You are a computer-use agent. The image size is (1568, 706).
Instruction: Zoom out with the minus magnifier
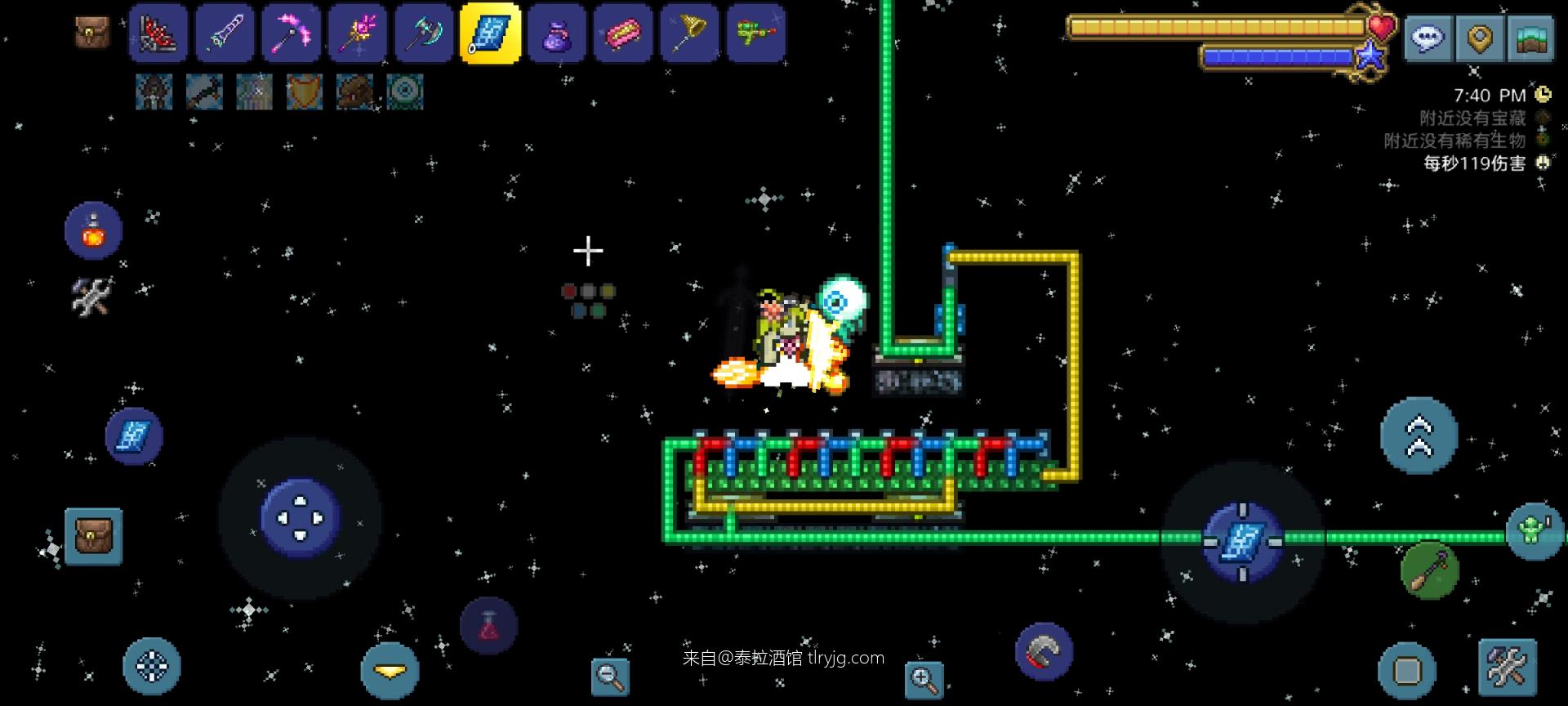click(610, 677)
